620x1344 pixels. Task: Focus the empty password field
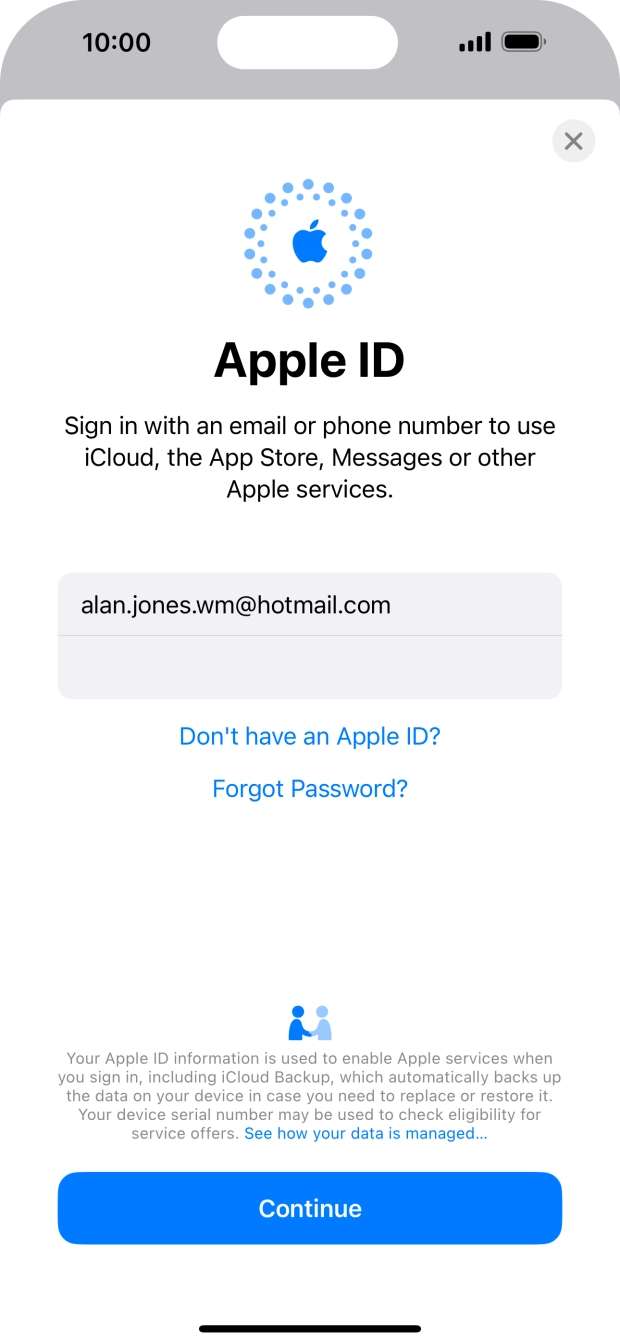(x=310, y=667)
